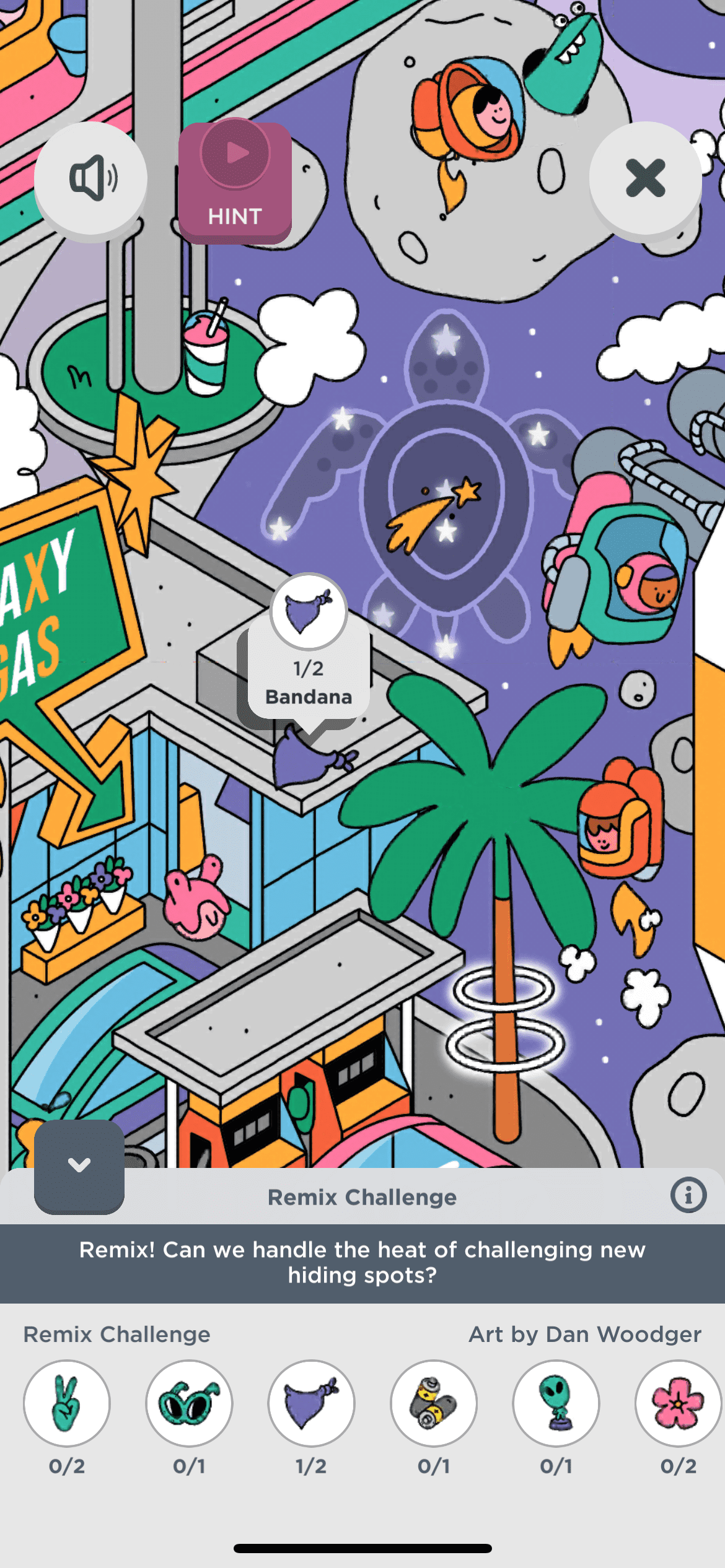Select the green sunglasses item
This screenshot has height=1568, width=725.
pos(189,1403)
